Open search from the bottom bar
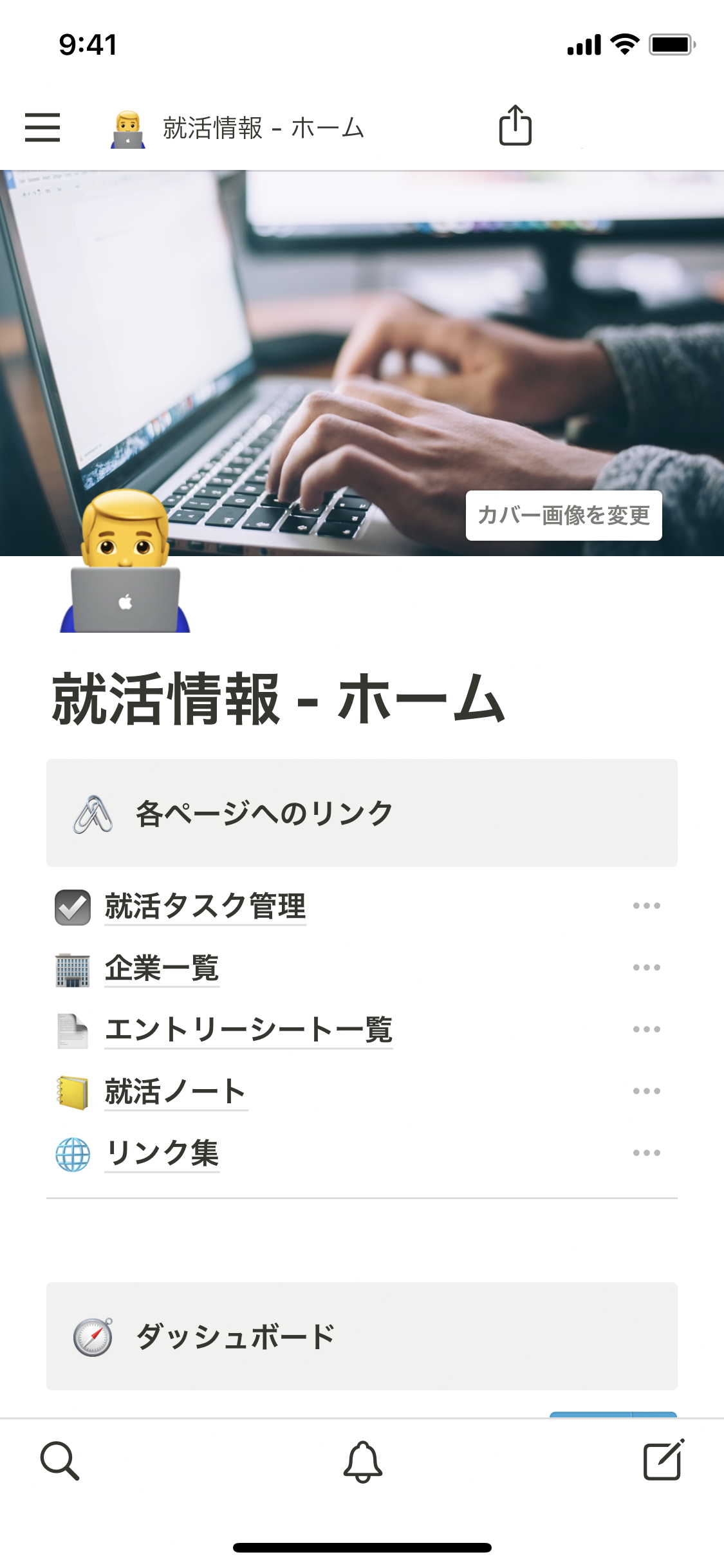 (59, 1461)
